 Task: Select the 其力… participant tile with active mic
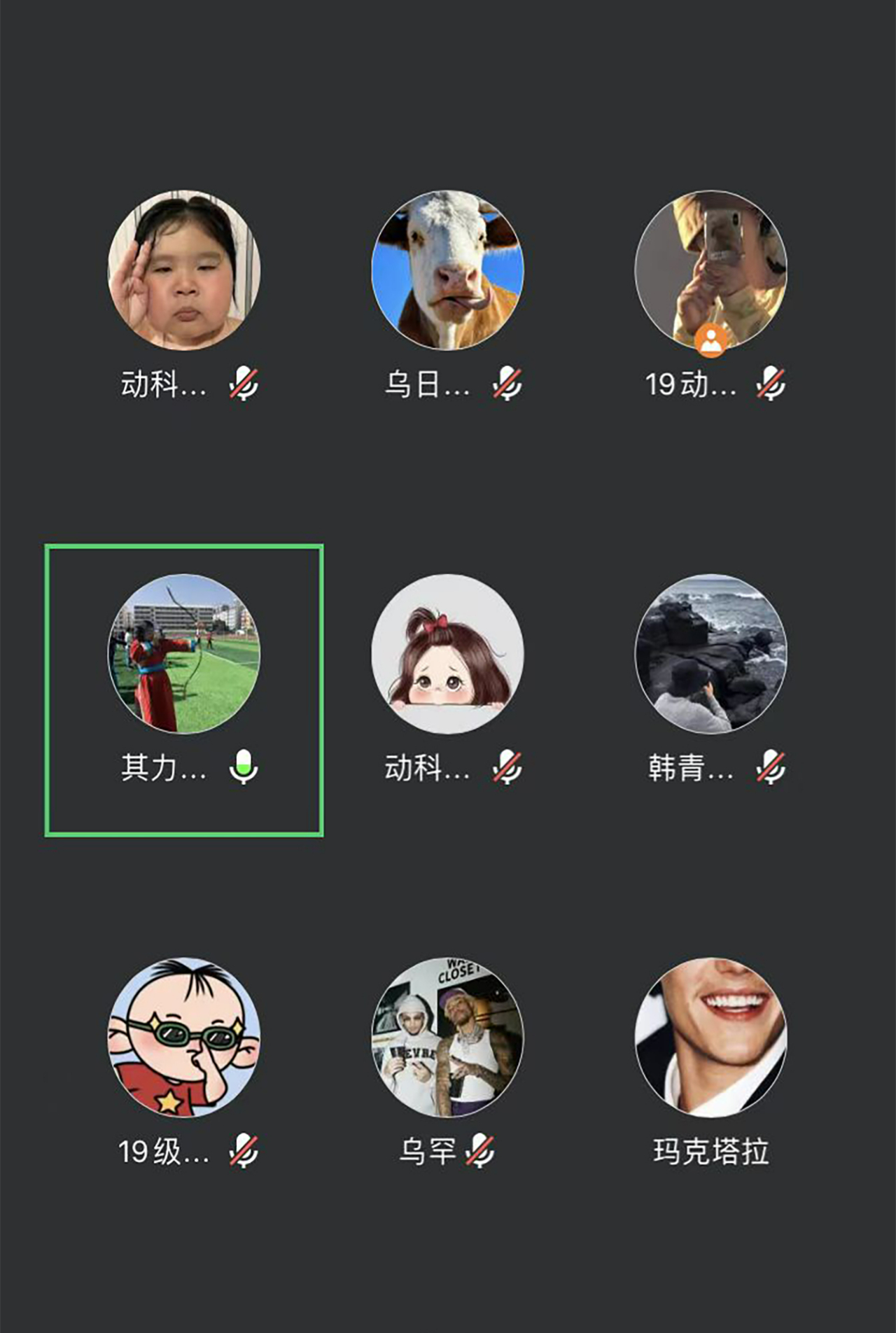(x=183, y=655)
